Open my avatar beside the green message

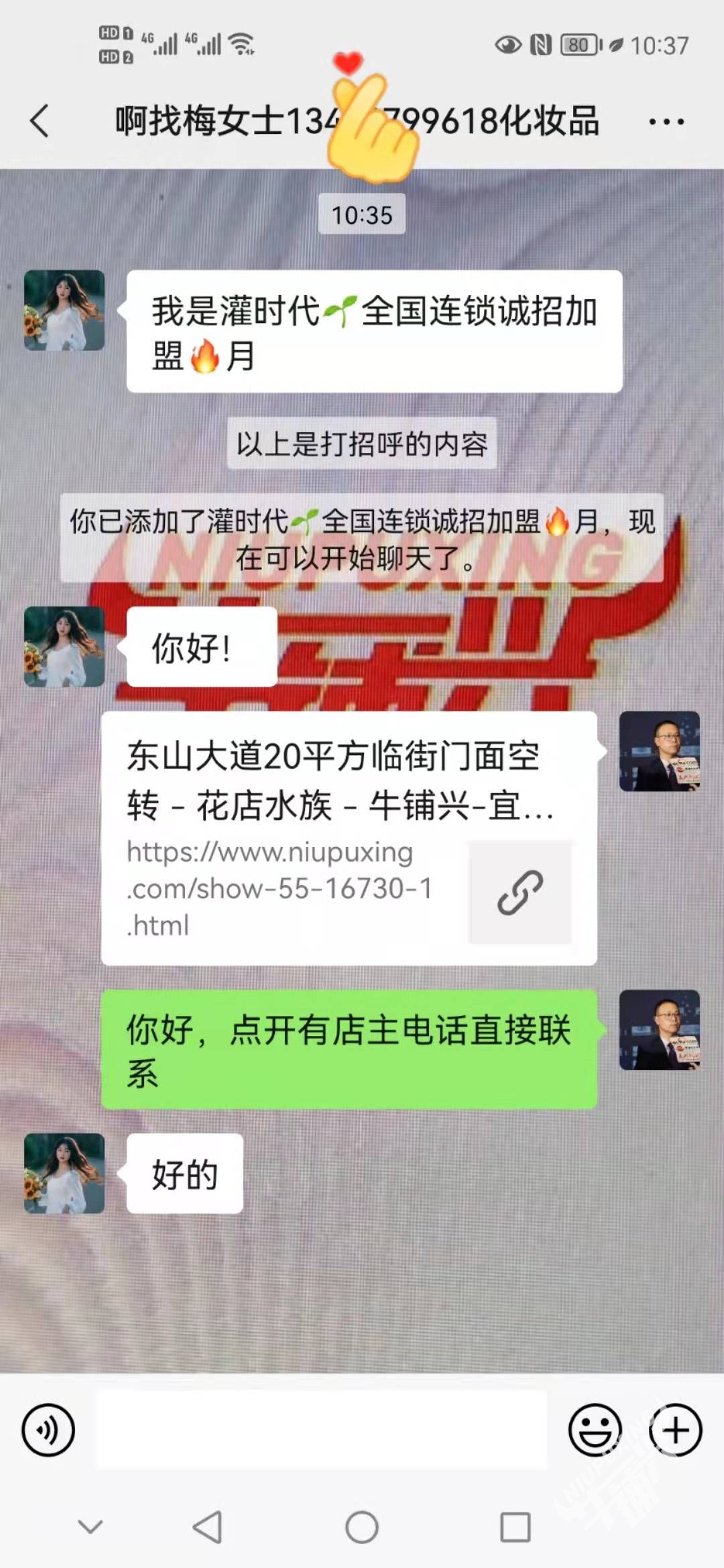(x=659, y=1029)
